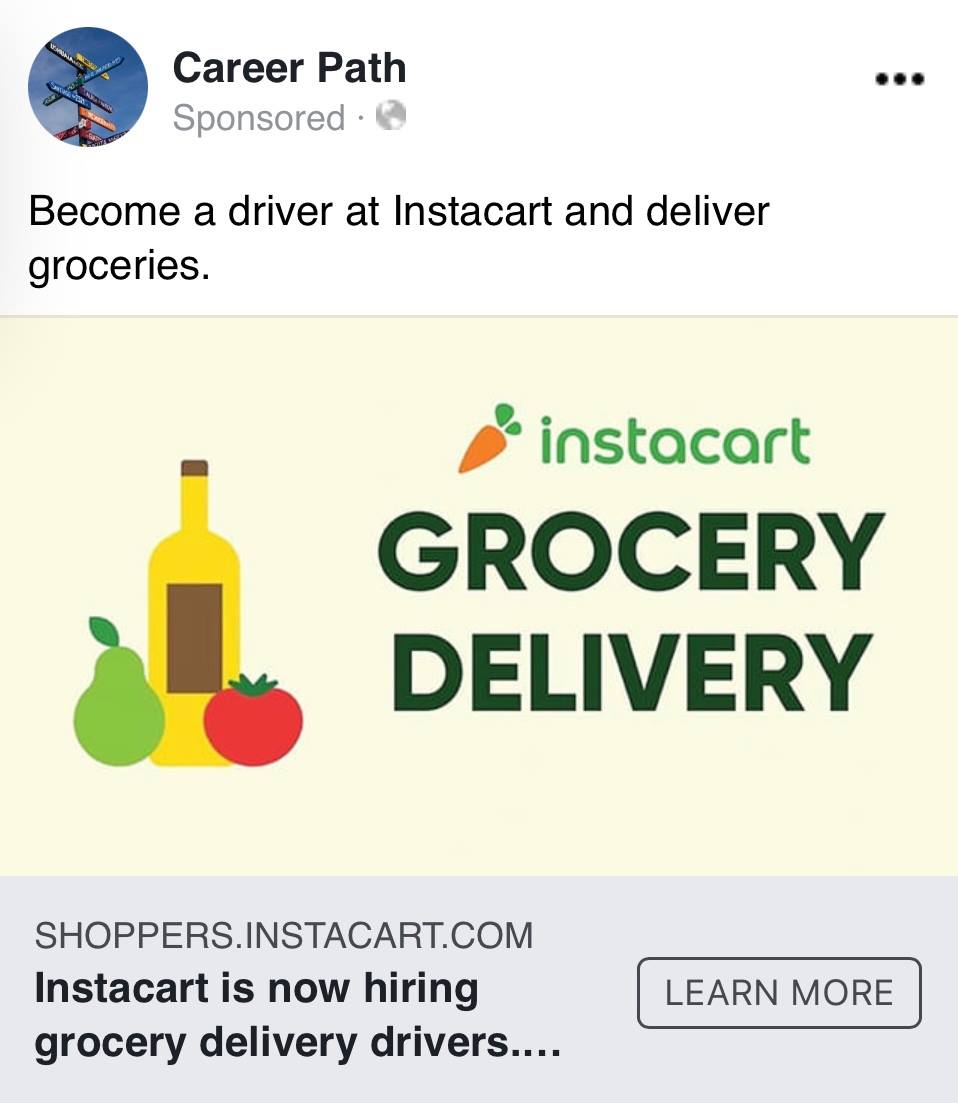
Task: Open the three-dot post options menu
Action: (x=899, y=79)
